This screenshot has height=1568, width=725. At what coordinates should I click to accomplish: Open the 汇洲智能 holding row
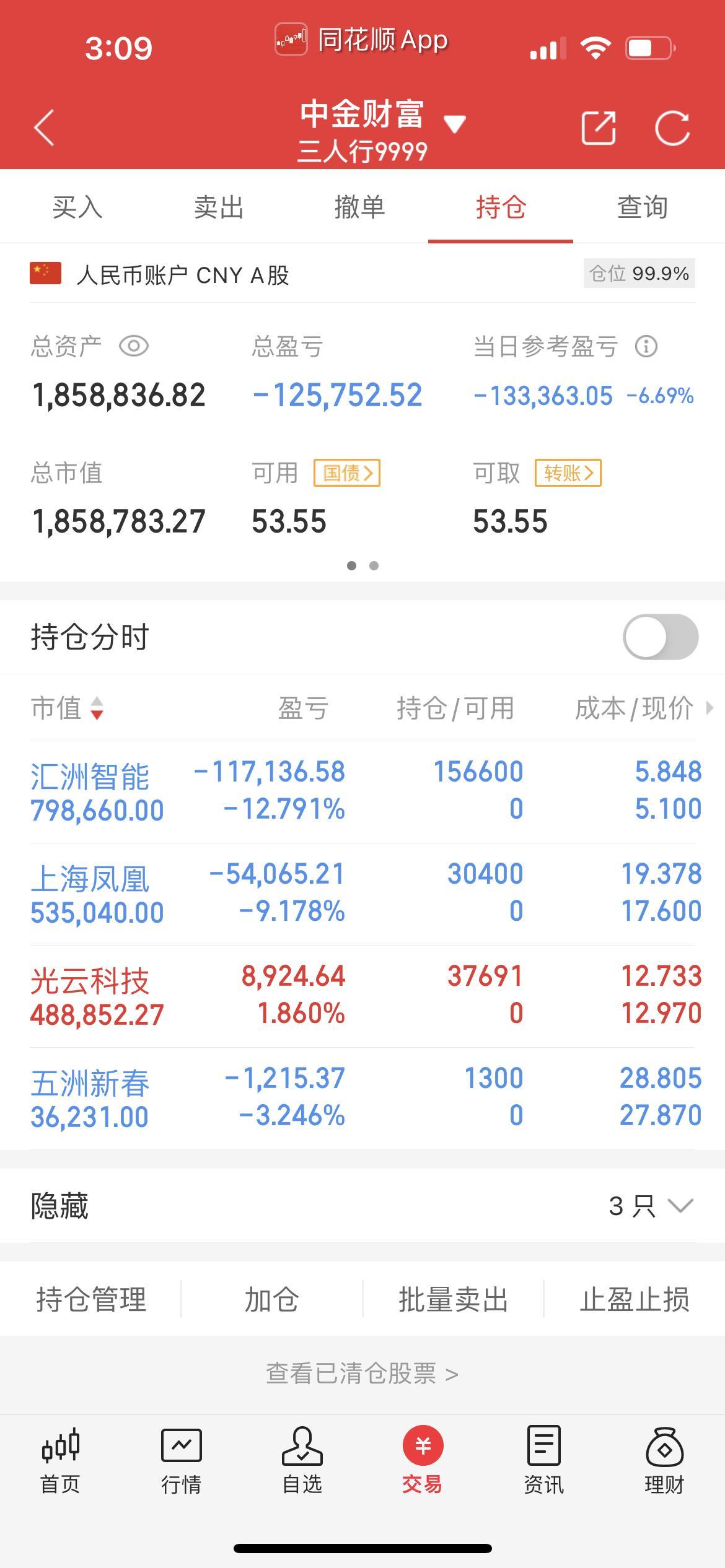coord(362,791)
